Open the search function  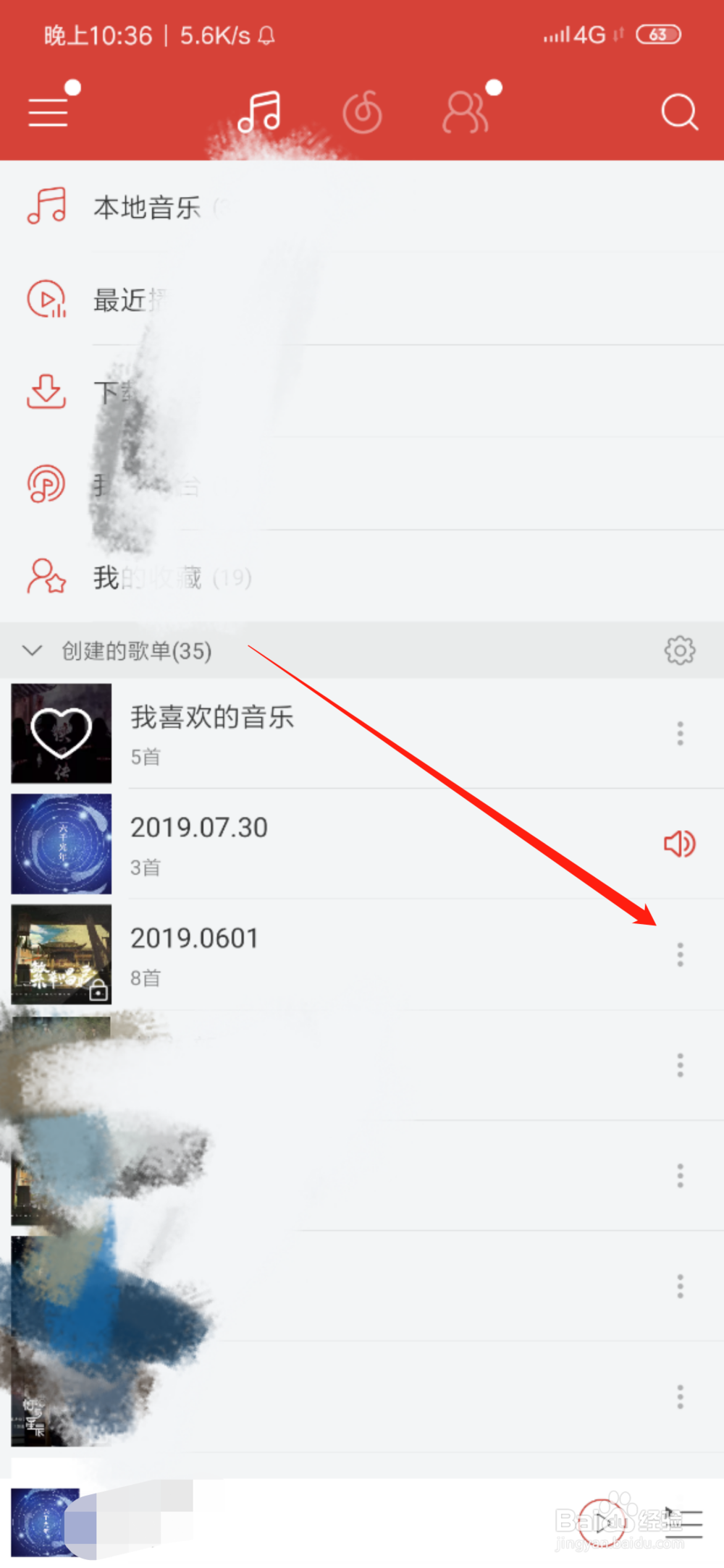coord(678,112)
